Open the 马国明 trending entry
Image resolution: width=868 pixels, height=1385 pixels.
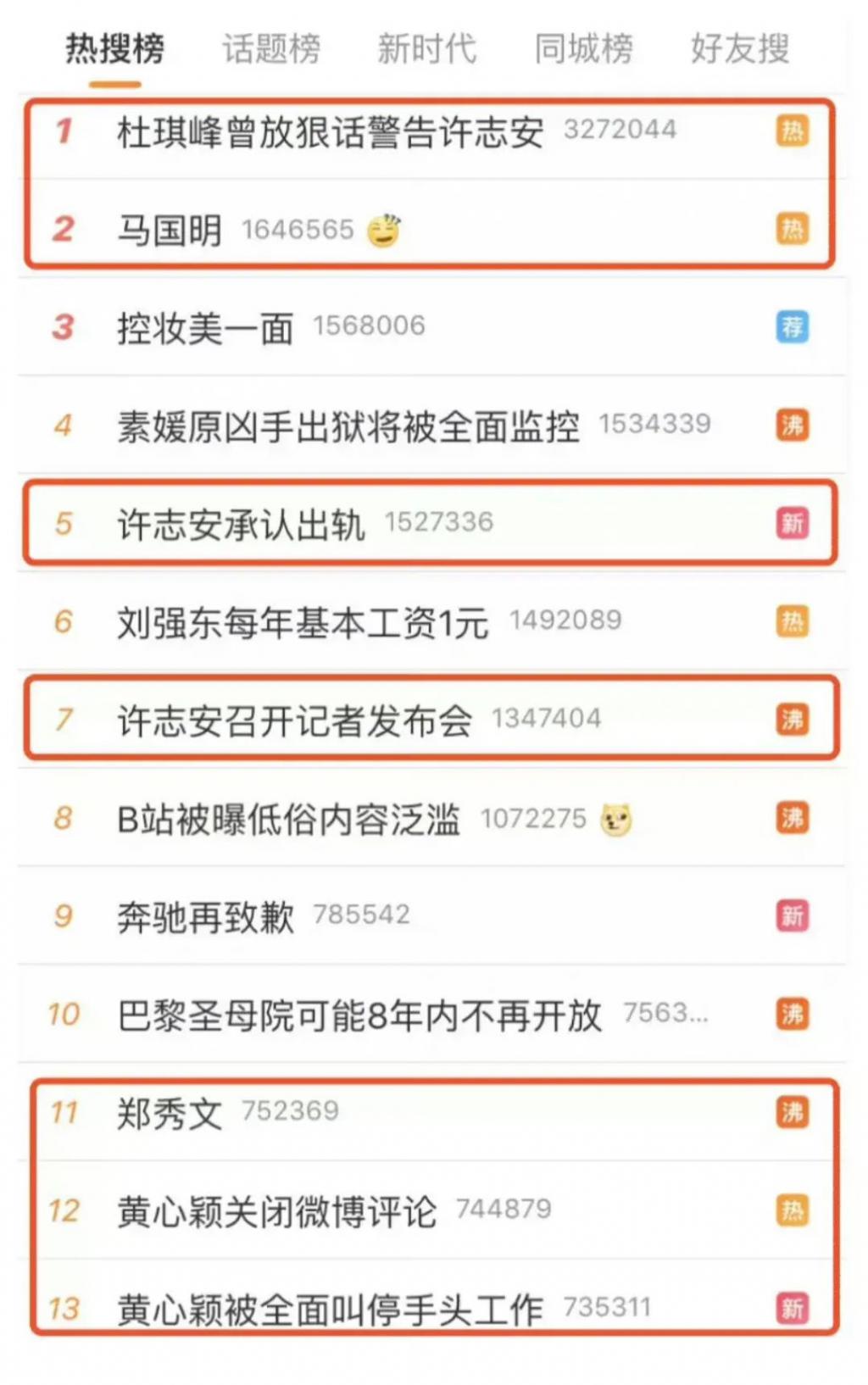pos(170,230)
